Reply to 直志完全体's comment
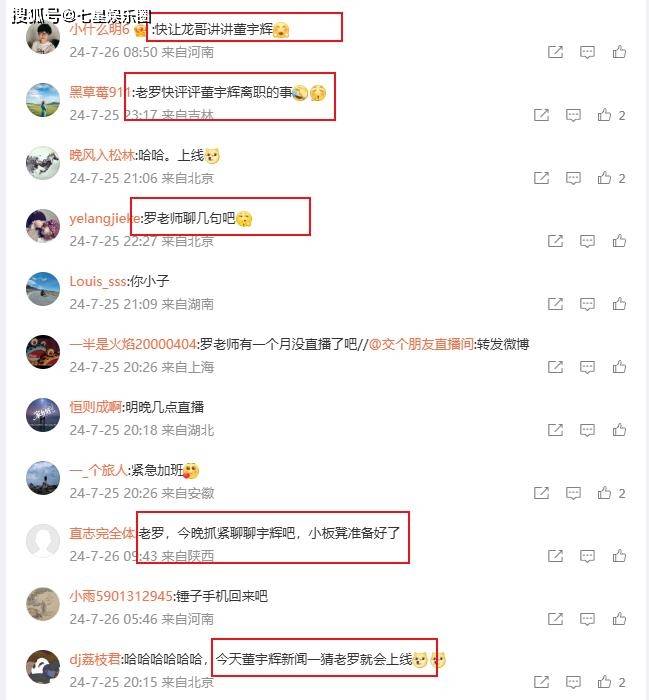 [588, 556]
